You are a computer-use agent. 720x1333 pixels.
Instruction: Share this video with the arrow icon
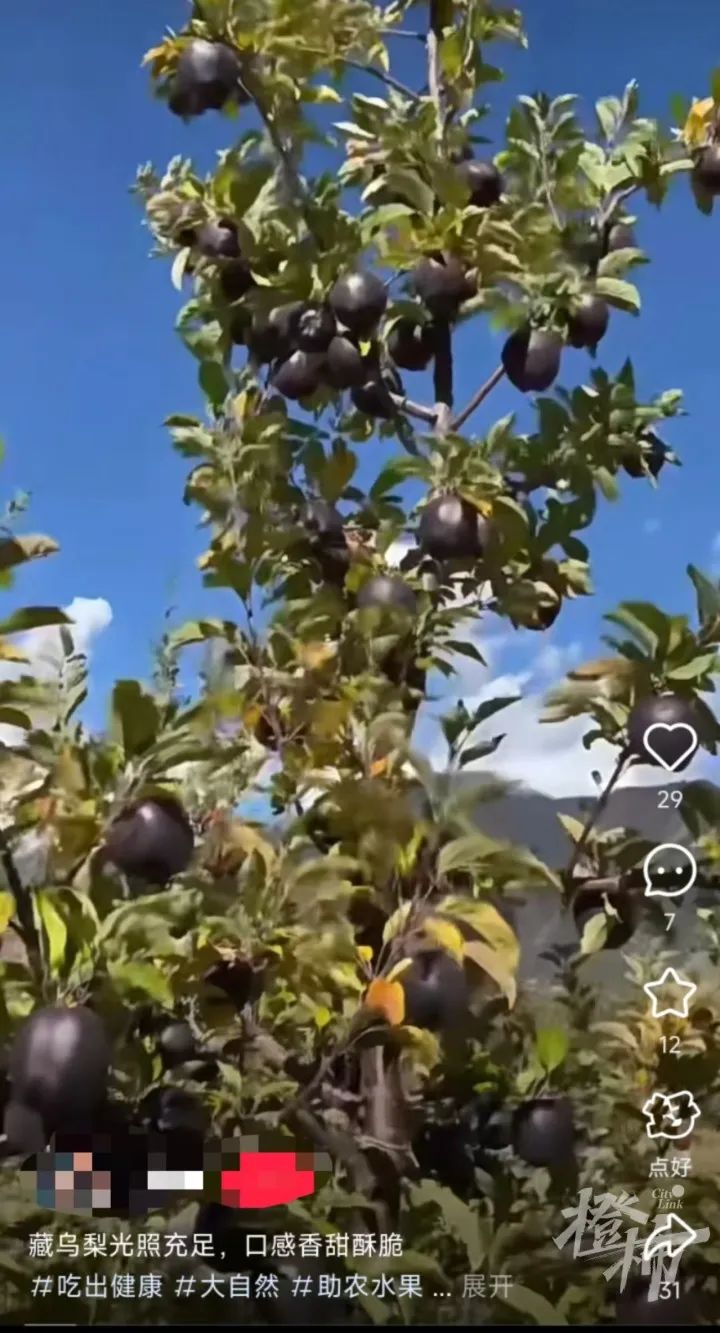[x=669, y=1240]
